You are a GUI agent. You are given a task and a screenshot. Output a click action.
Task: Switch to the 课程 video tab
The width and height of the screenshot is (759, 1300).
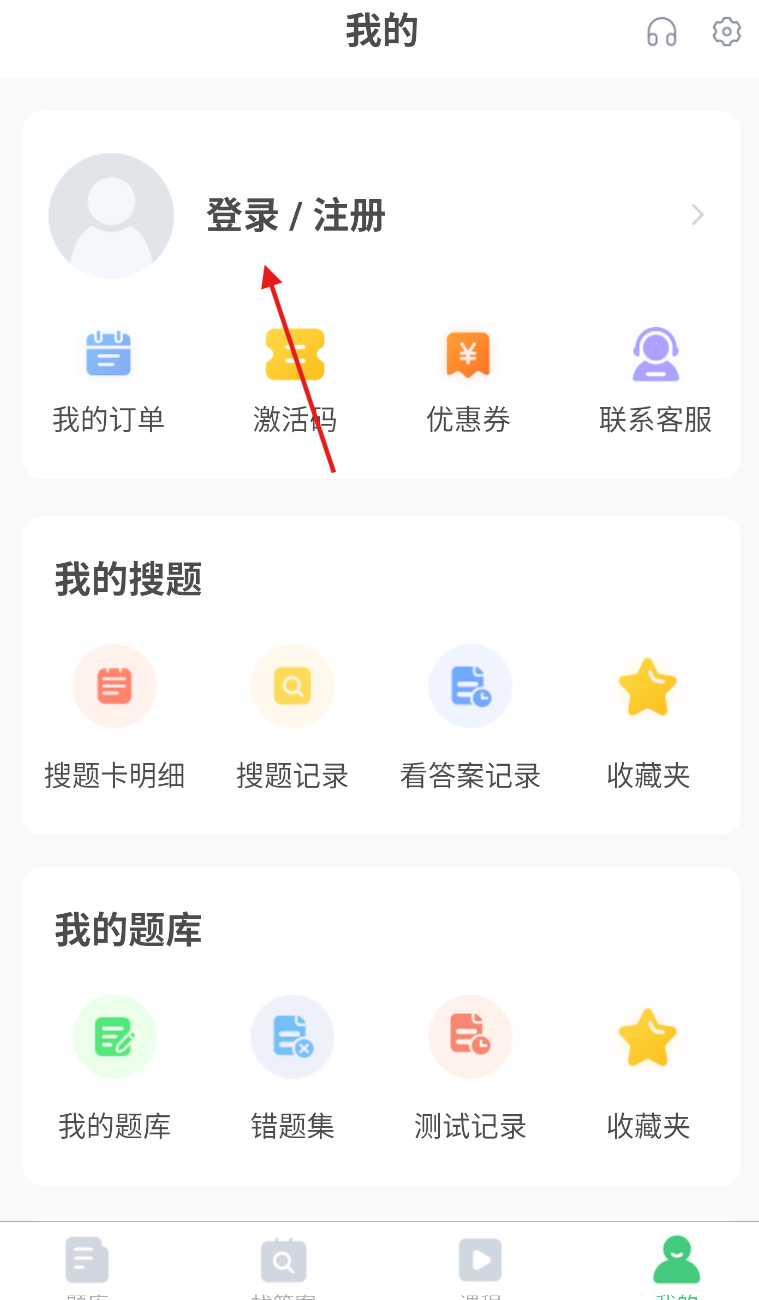click(480, 1264)
